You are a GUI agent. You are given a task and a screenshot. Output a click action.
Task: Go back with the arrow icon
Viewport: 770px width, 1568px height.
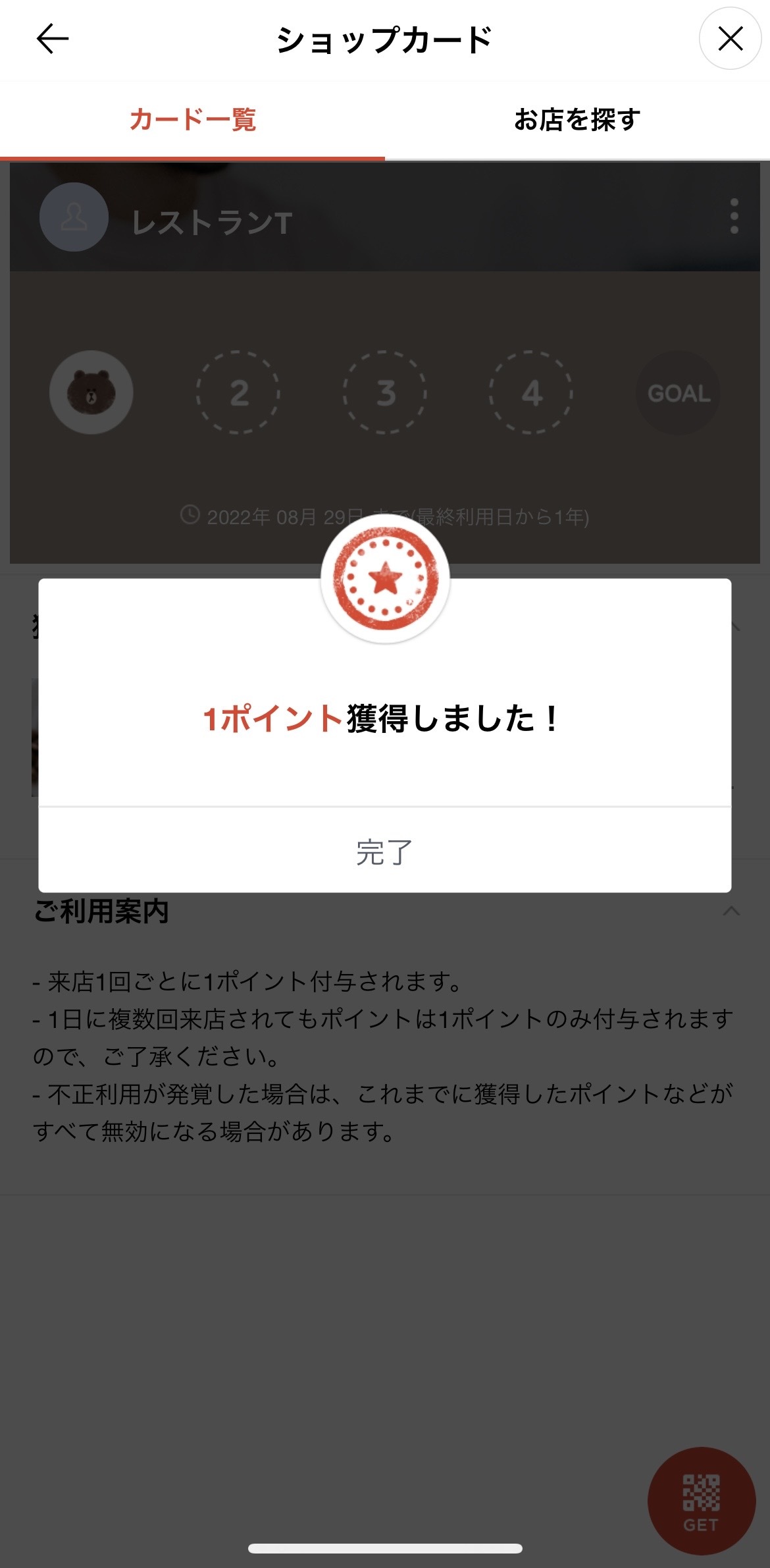53,39
